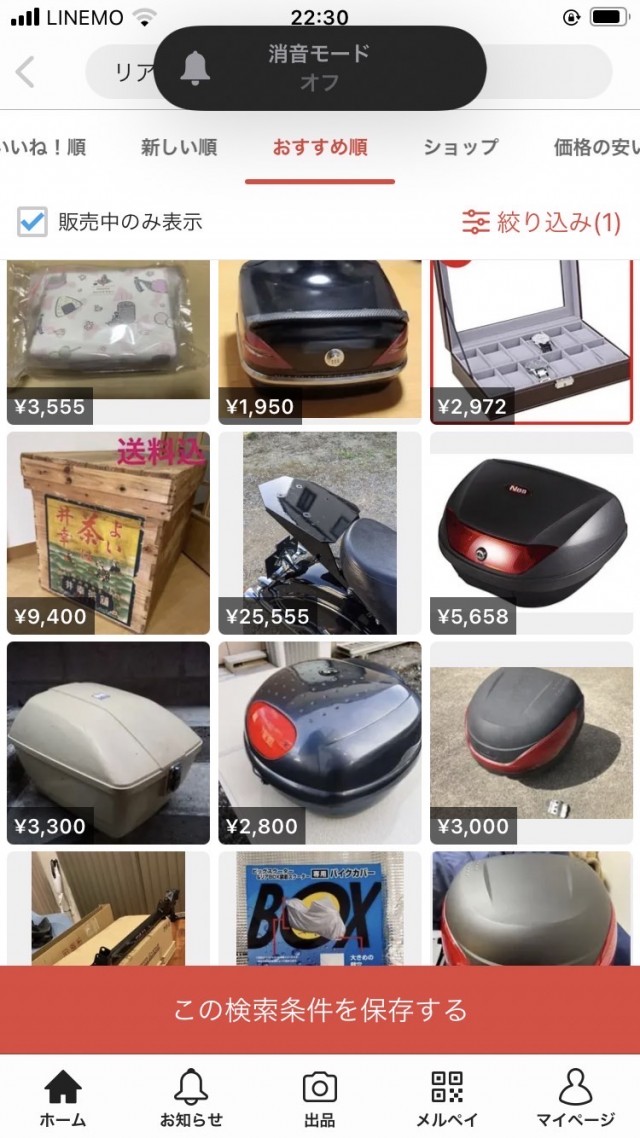The image size is (640, 1138).
Task: Switch to 新しい順 sort tab
Action: tap(179, 148)
